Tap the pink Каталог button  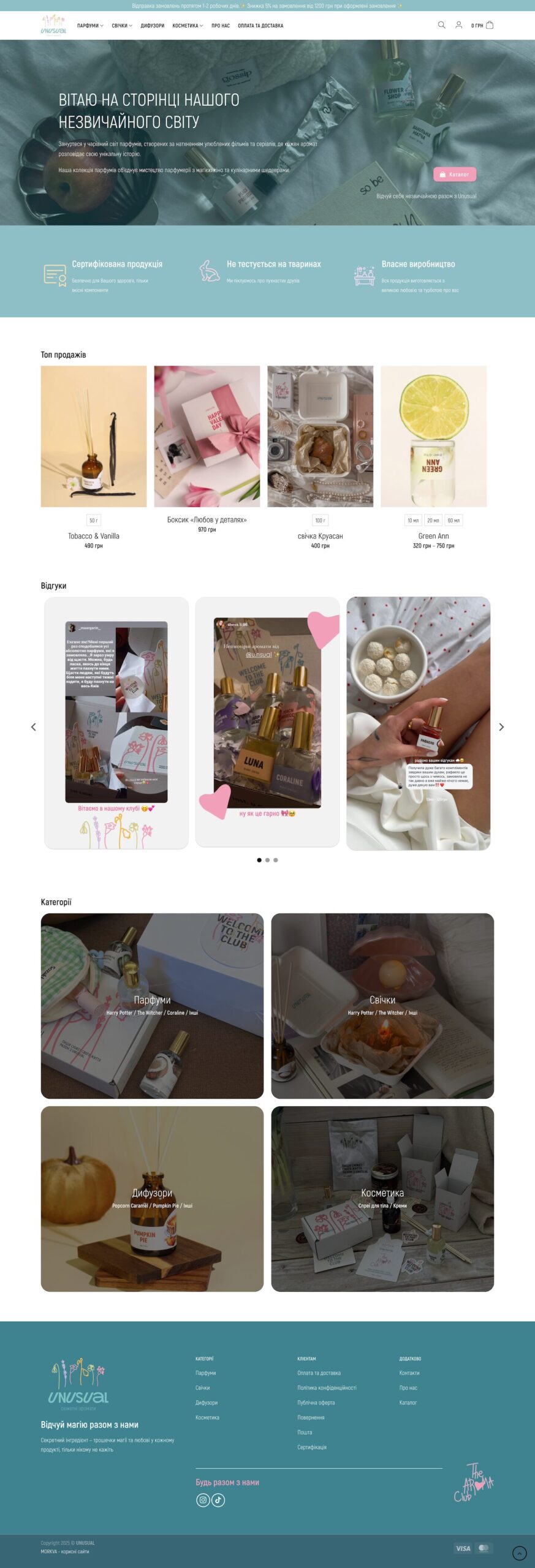pyautogui.click(x=455, y=175)
